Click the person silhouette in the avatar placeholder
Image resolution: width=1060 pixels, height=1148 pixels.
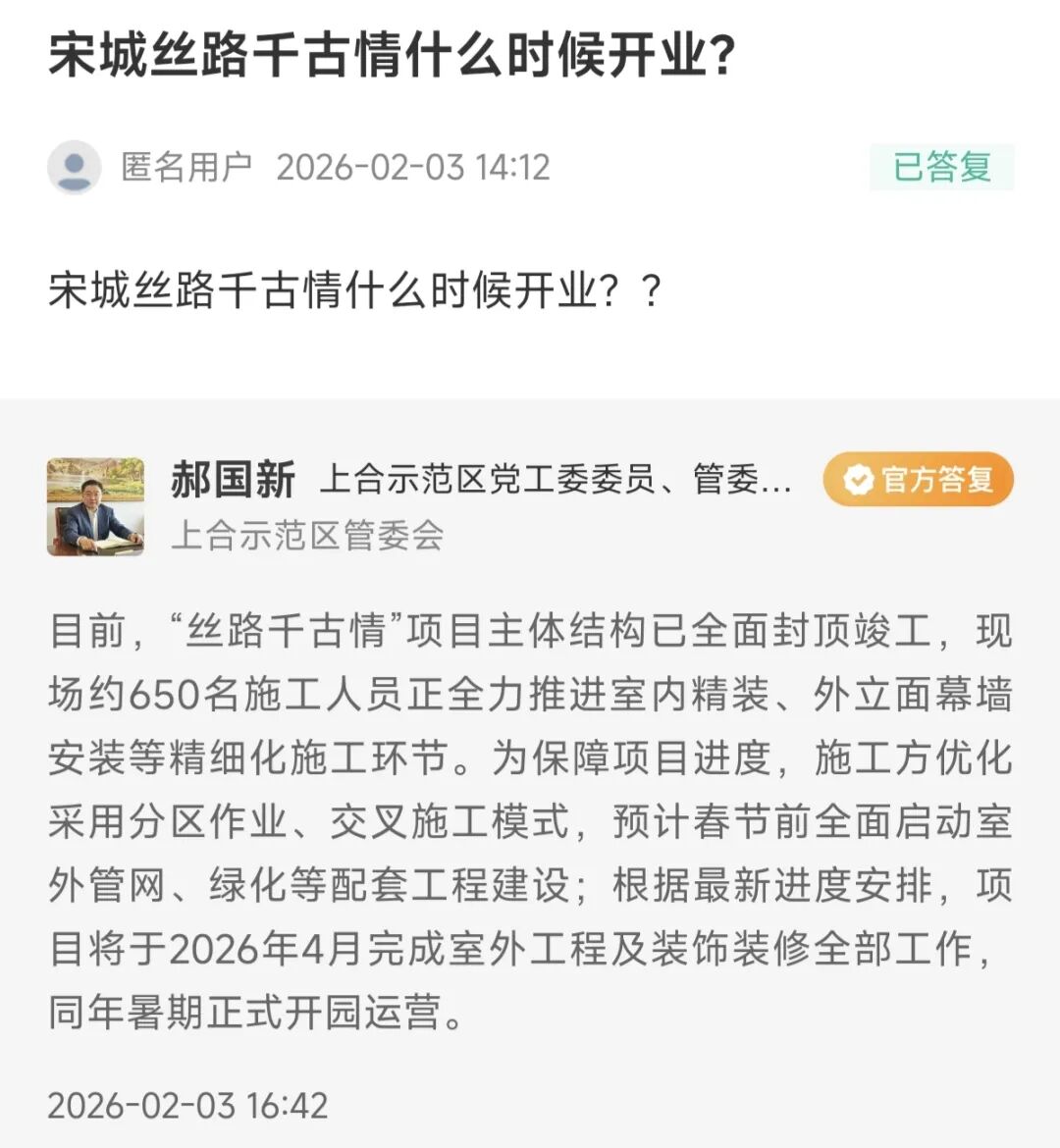click(x=76, y=168)
